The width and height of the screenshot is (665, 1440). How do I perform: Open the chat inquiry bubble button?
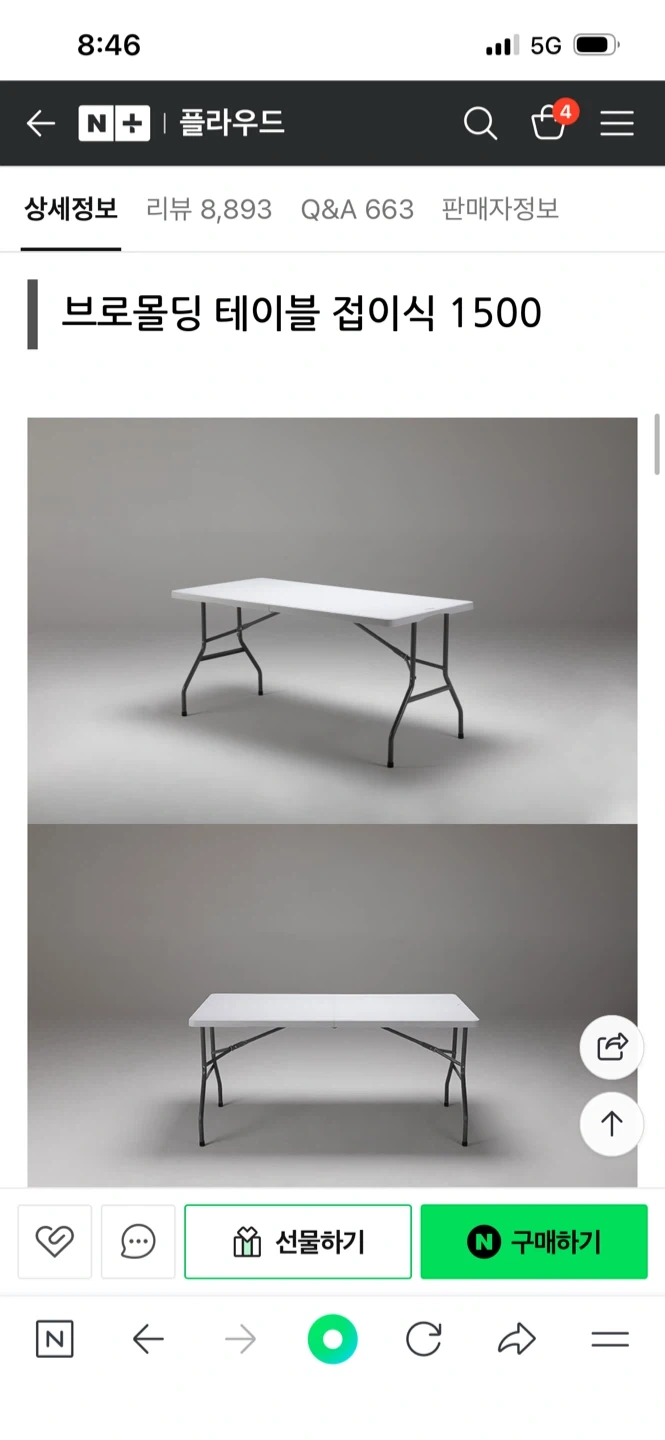[138, 1242]
